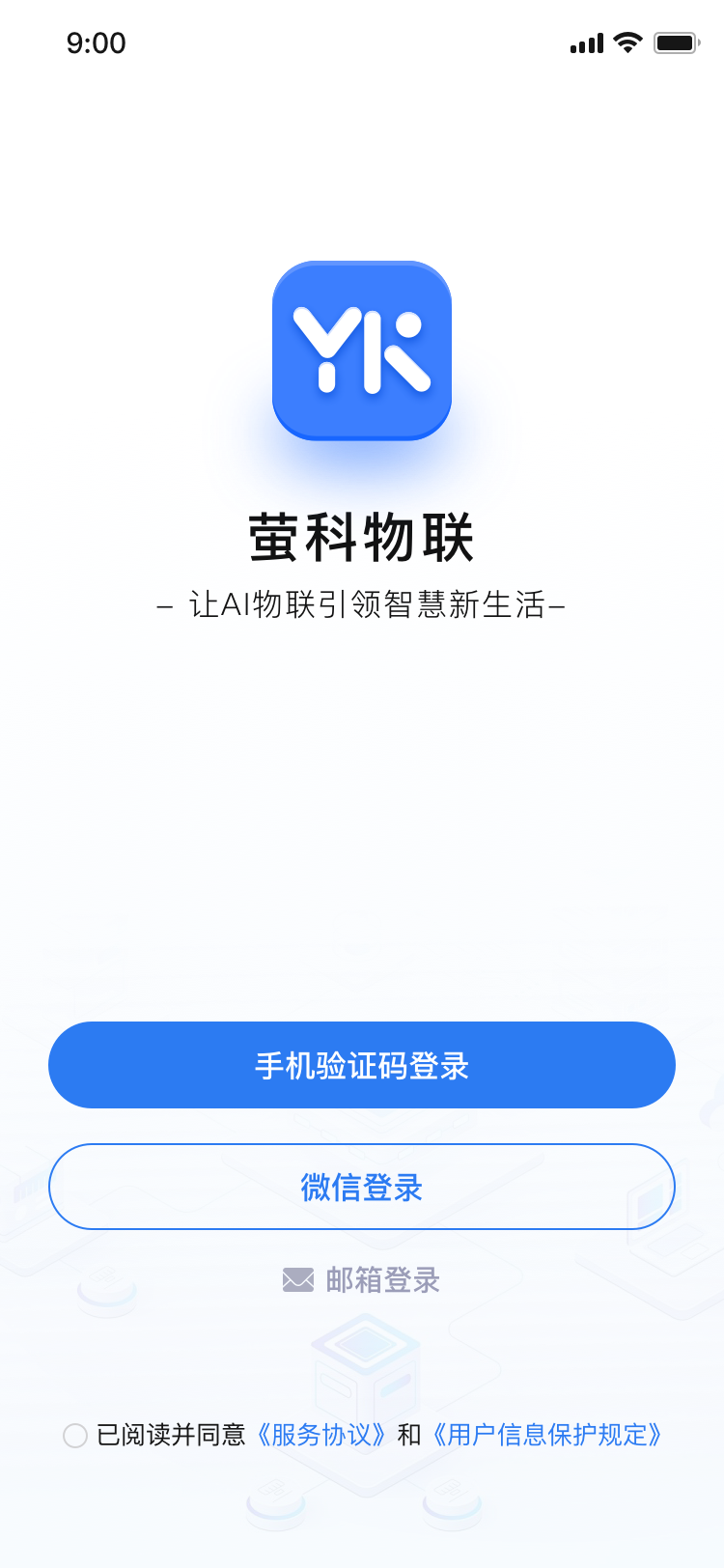Click the Wi-Fi icon in the status bar

(x=628, y=42)
